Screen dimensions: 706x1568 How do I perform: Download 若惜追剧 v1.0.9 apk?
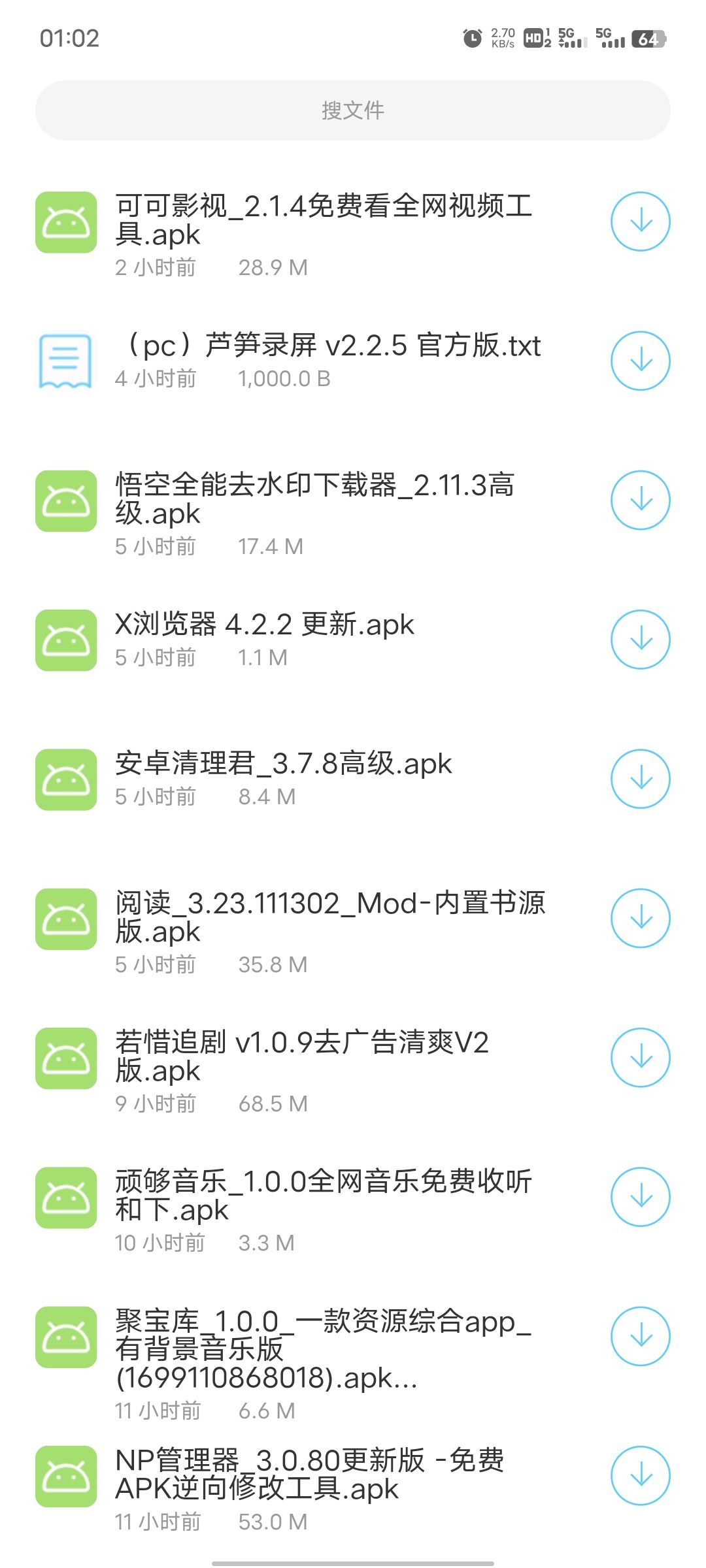[x=641, y=1058]
